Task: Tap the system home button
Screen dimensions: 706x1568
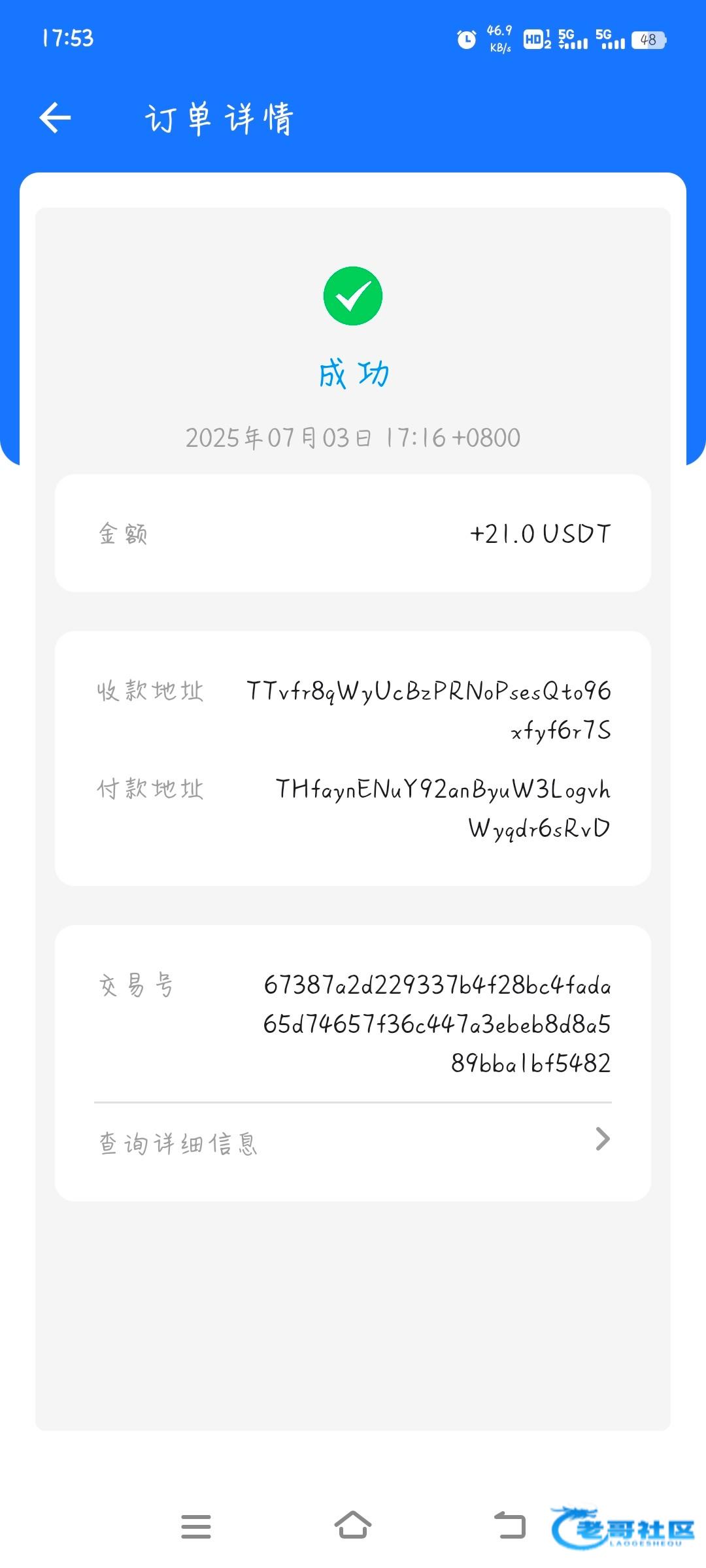Action: [x=353, y=1526]
